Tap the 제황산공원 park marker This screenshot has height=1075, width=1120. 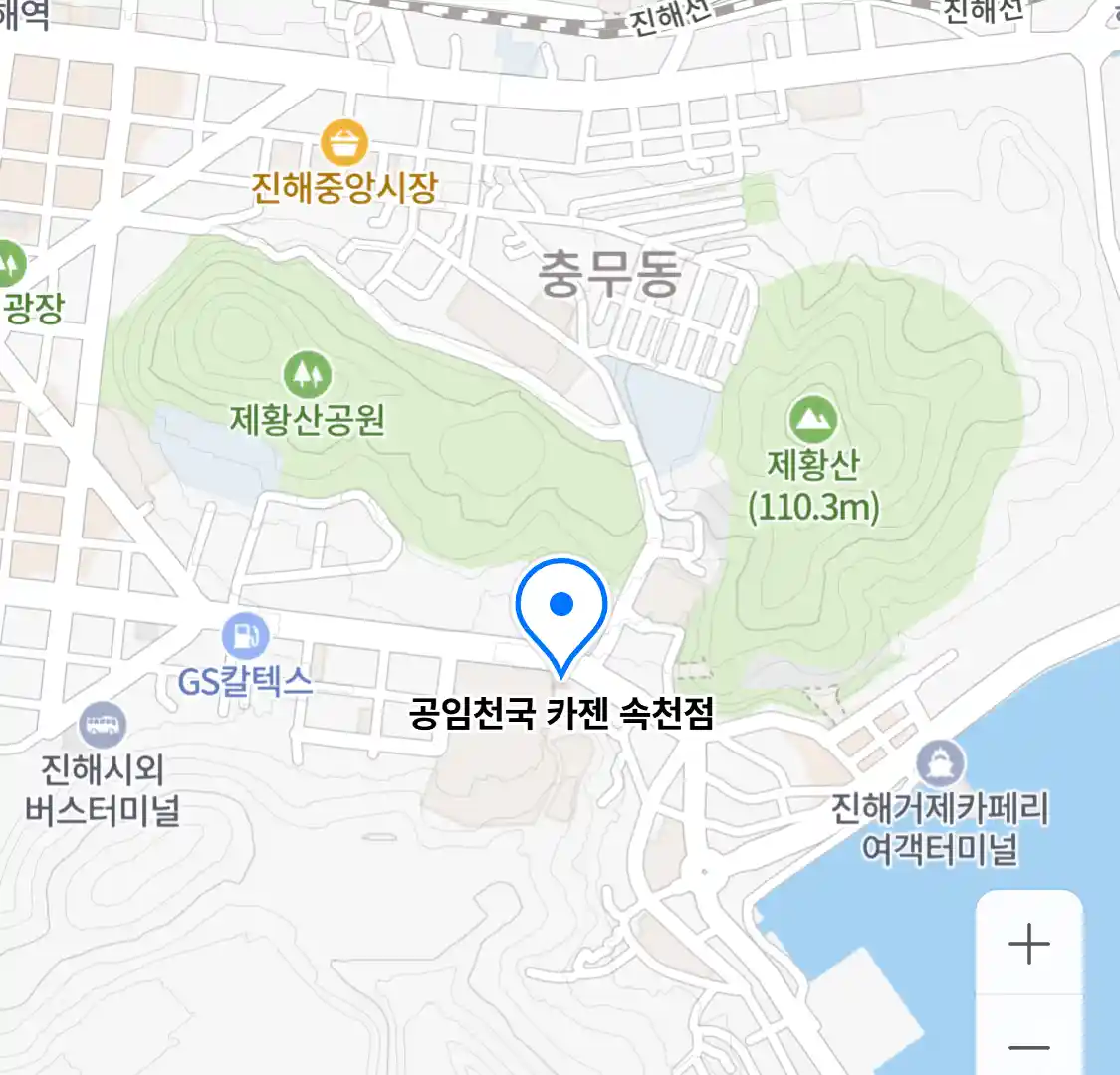(307, 374)
